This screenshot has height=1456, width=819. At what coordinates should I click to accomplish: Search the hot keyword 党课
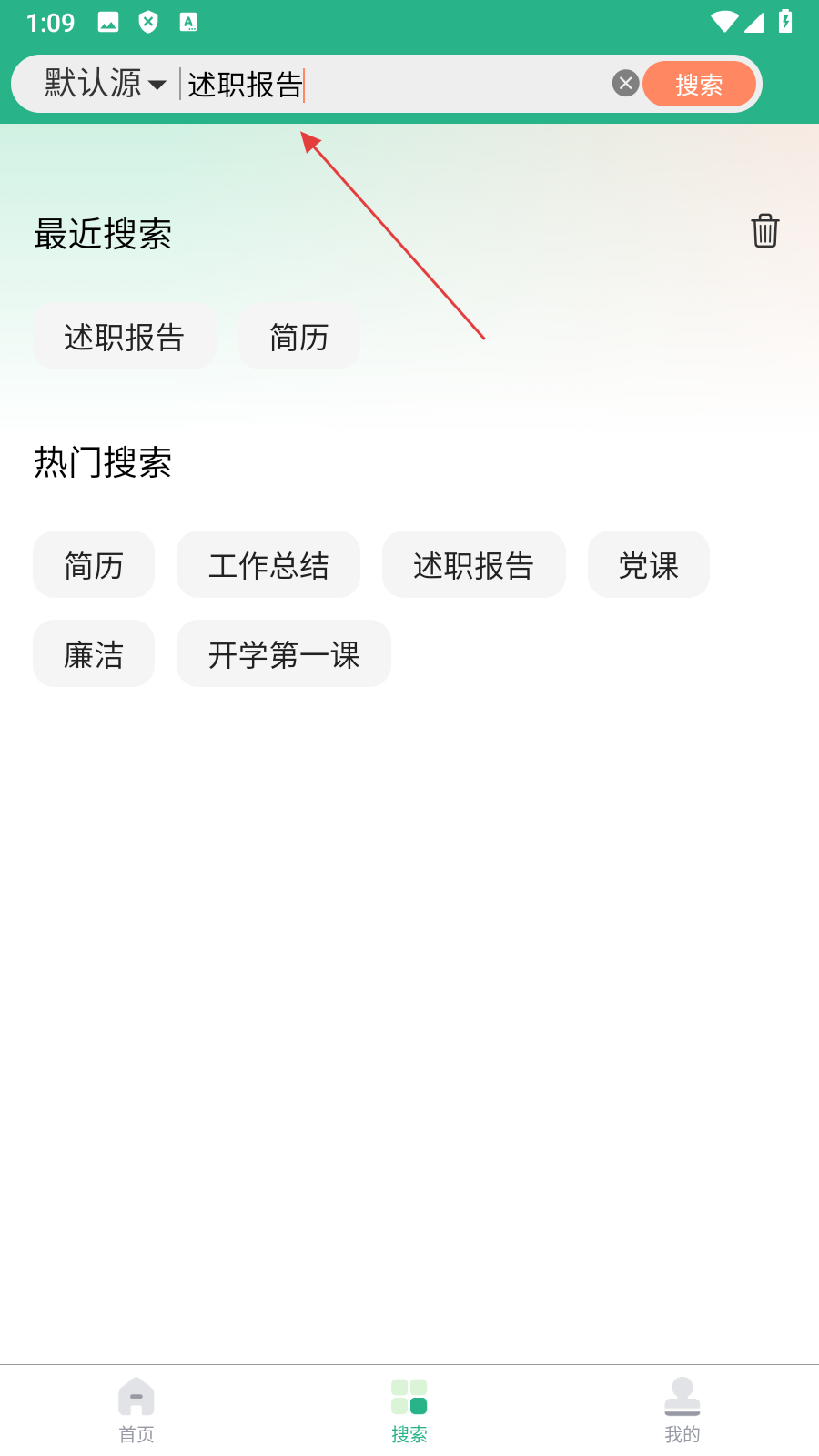(x=648, y=565)
